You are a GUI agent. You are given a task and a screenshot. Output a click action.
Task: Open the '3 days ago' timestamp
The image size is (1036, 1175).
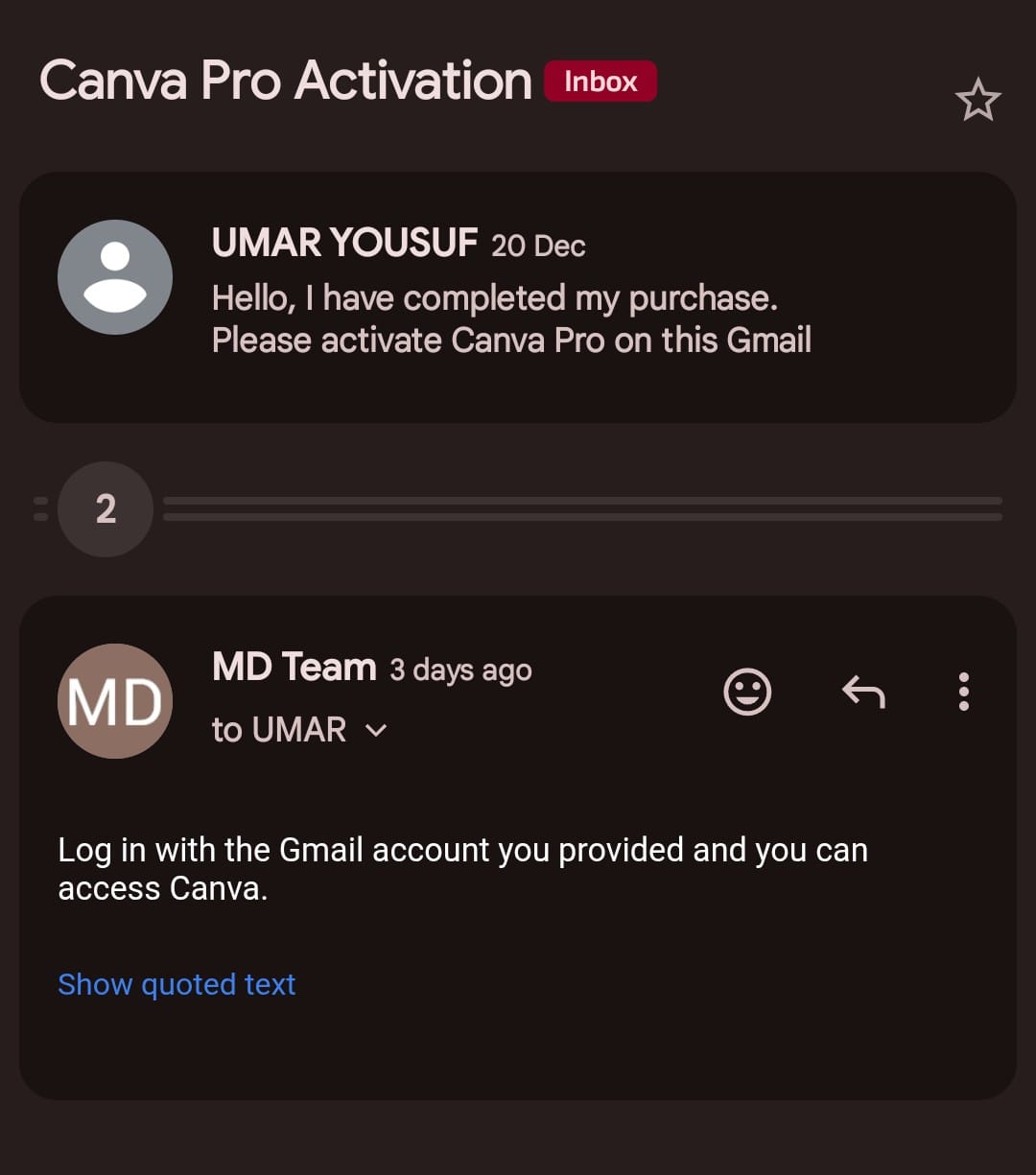click(x=459, y=670)
